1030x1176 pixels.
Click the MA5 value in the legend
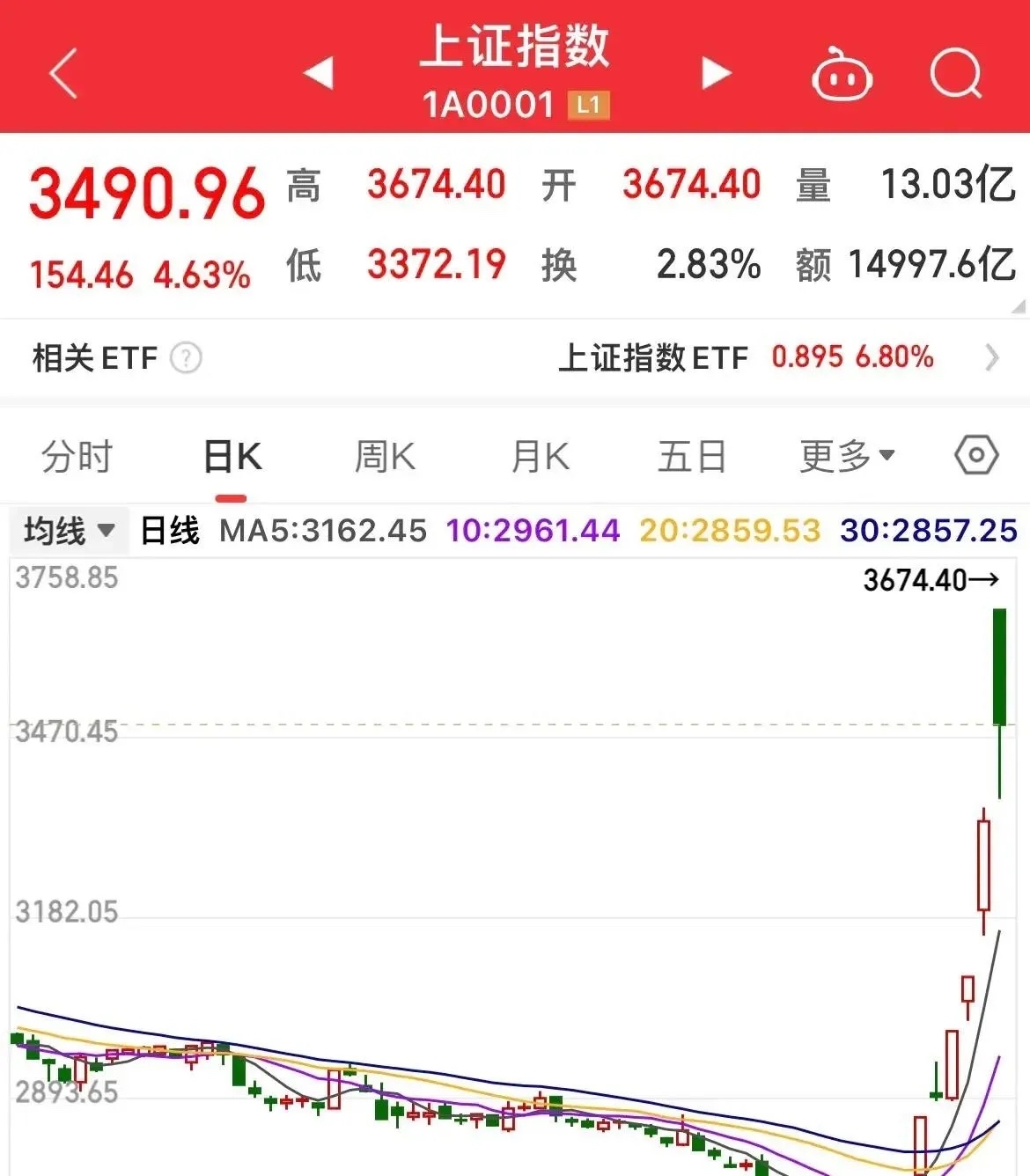(323, 531)
